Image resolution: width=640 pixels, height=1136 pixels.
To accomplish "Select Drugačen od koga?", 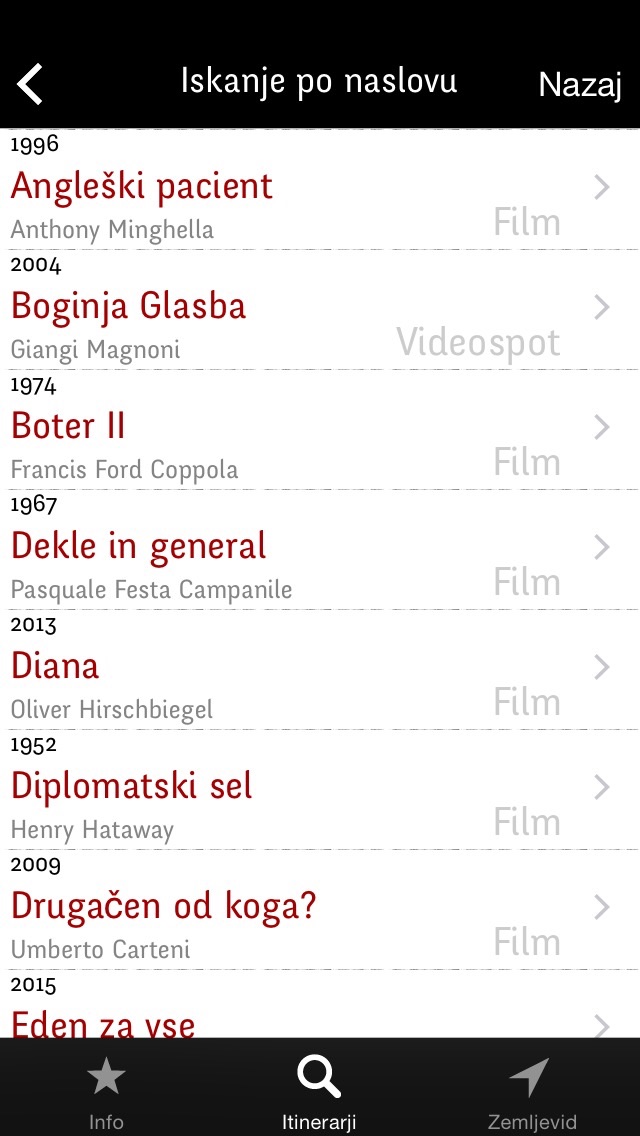I will 320,911.
